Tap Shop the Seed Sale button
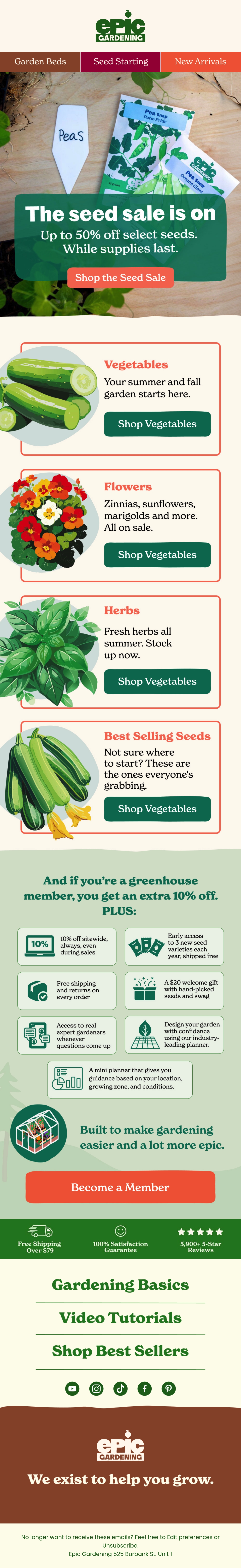 [120, 278]
